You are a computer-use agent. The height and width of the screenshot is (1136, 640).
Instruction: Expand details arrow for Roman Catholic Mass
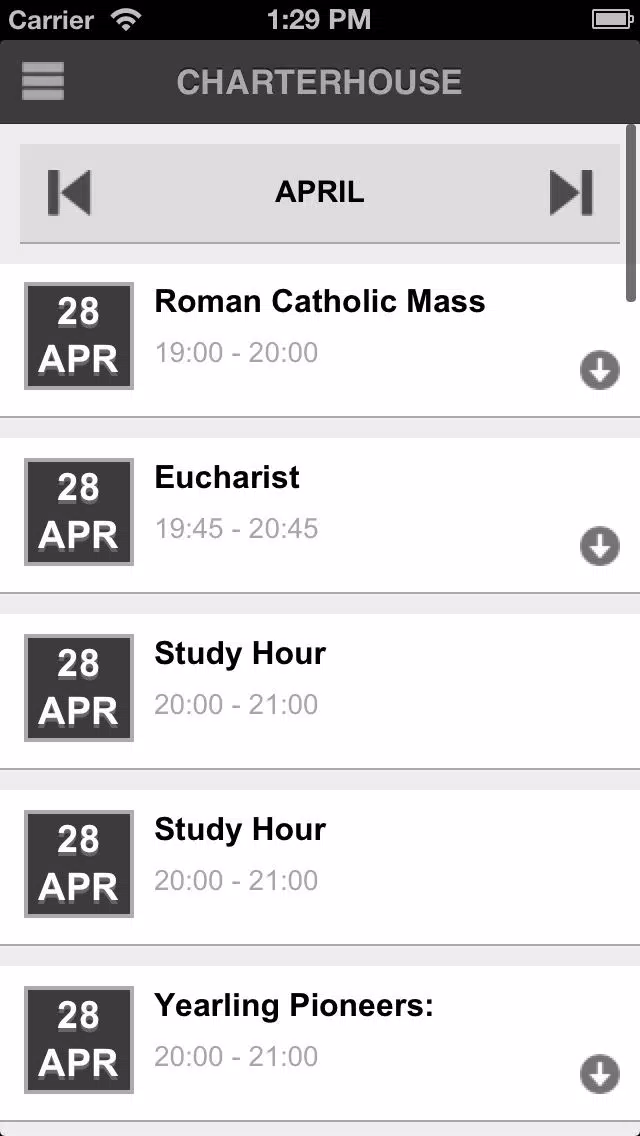[599, 370]
